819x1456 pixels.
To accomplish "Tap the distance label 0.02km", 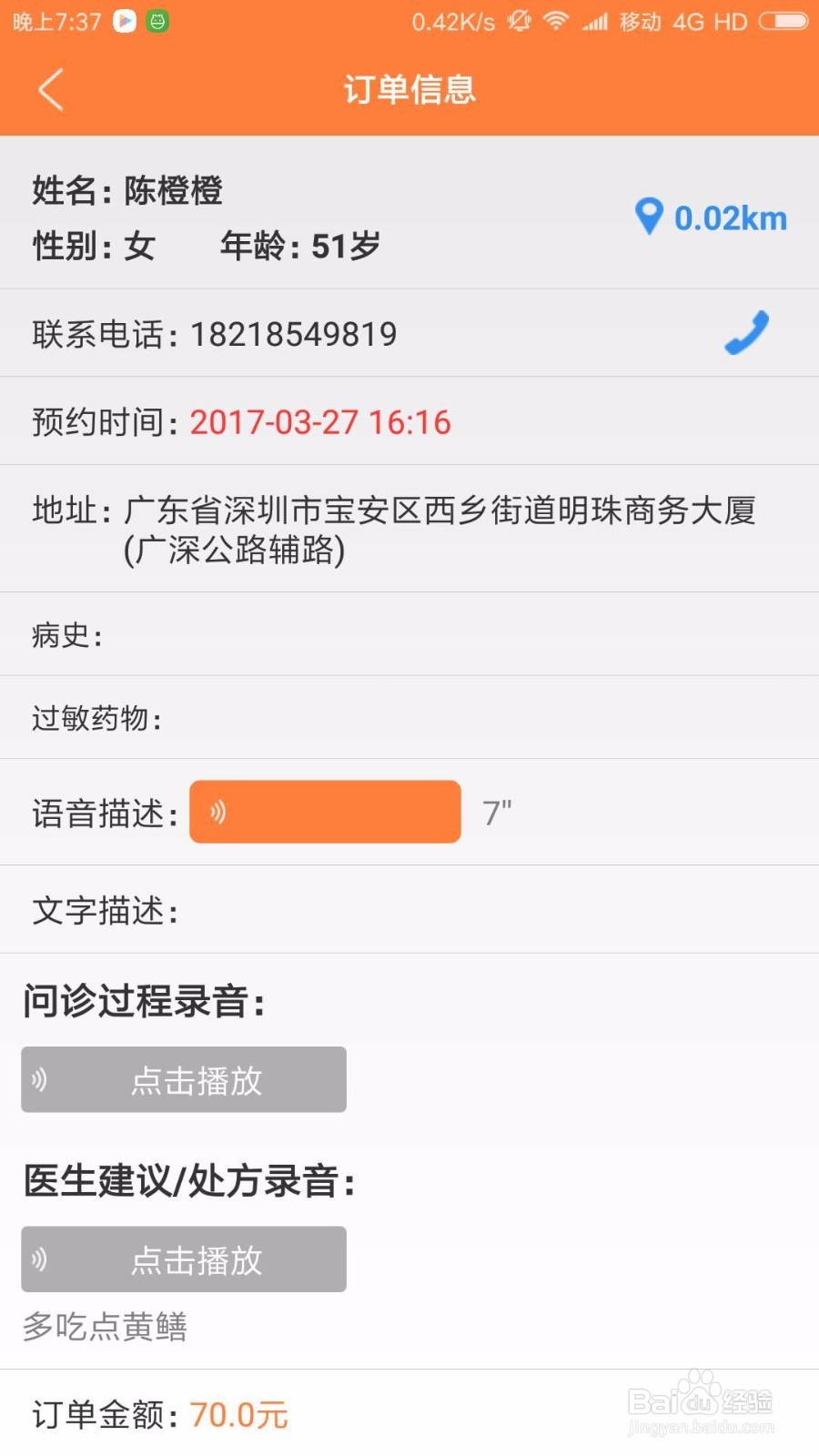I will click(x=731, y=217).
